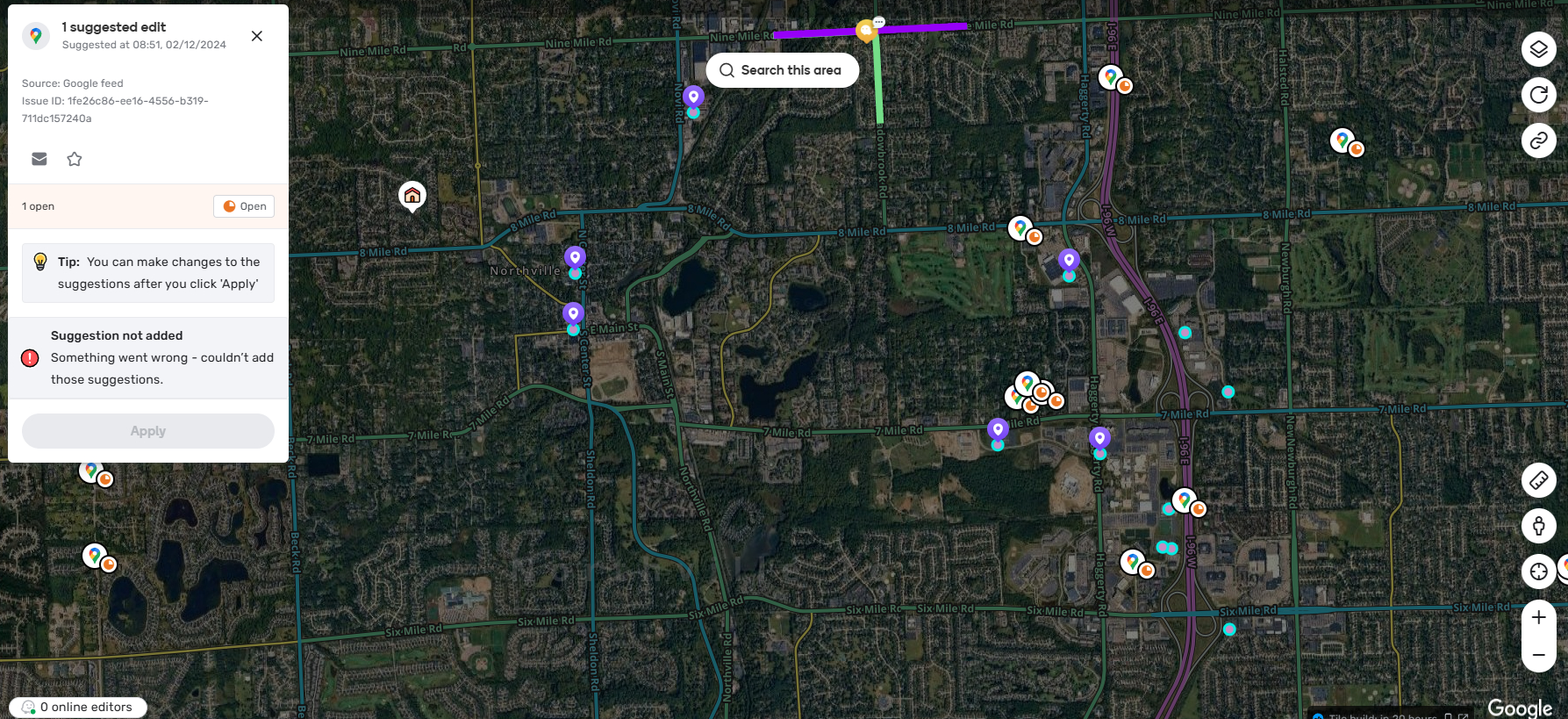Tap the Open status button

click(244, 206)
